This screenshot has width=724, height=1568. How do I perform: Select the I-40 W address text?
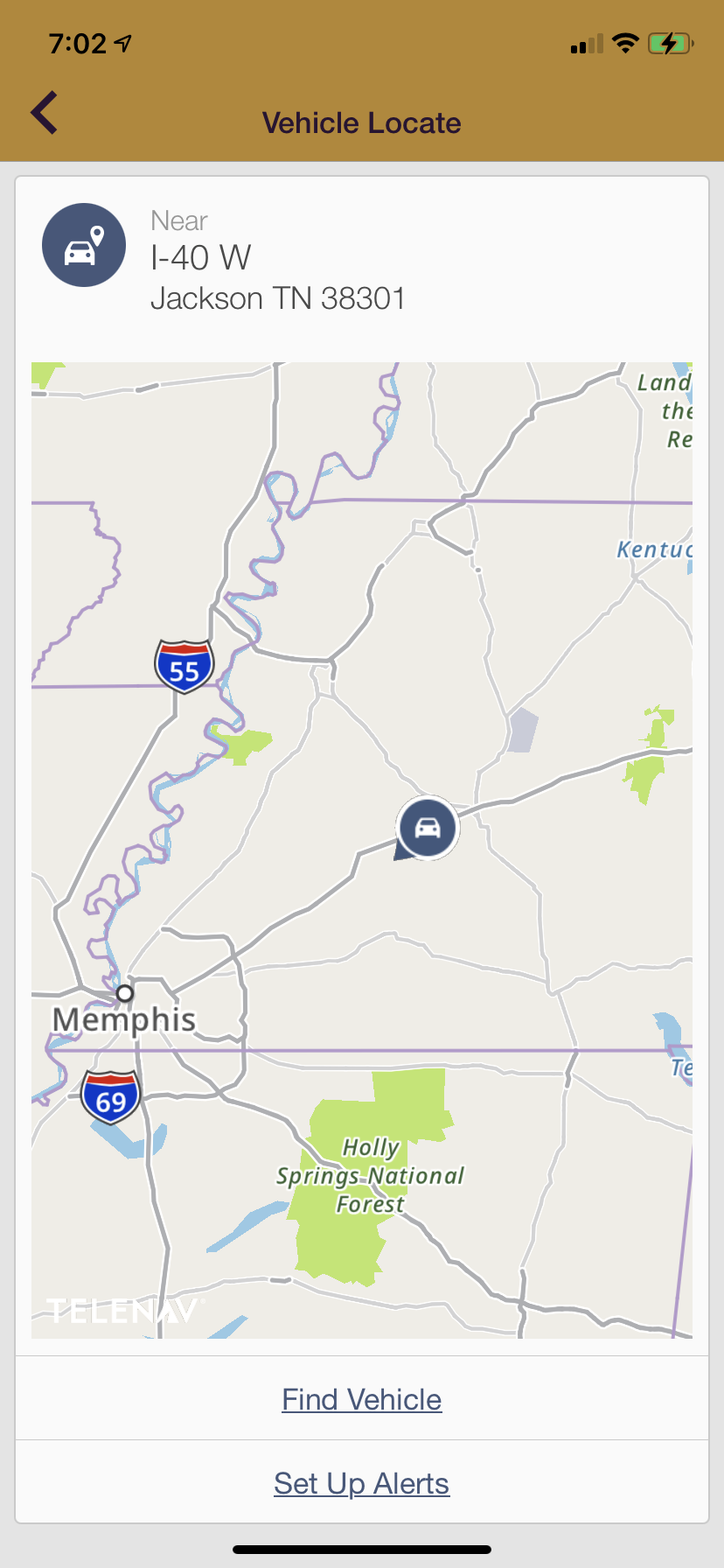point(200,258)
